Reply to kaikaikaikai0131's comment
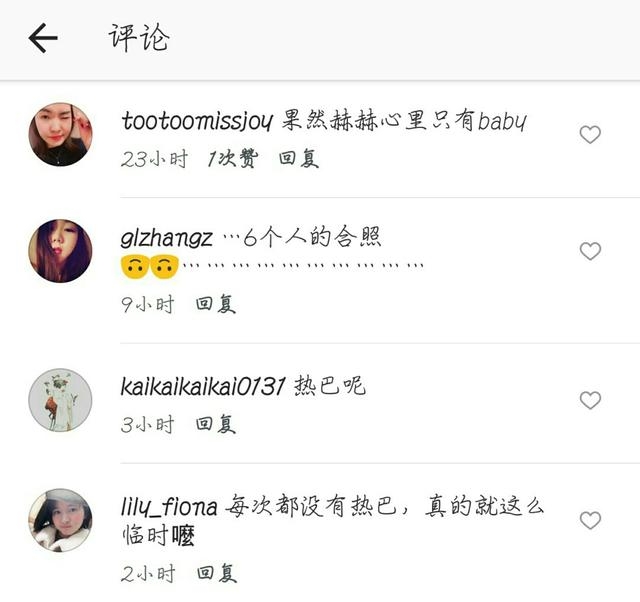Viewport: 640px width, 602px height. [x=215, y=424]
